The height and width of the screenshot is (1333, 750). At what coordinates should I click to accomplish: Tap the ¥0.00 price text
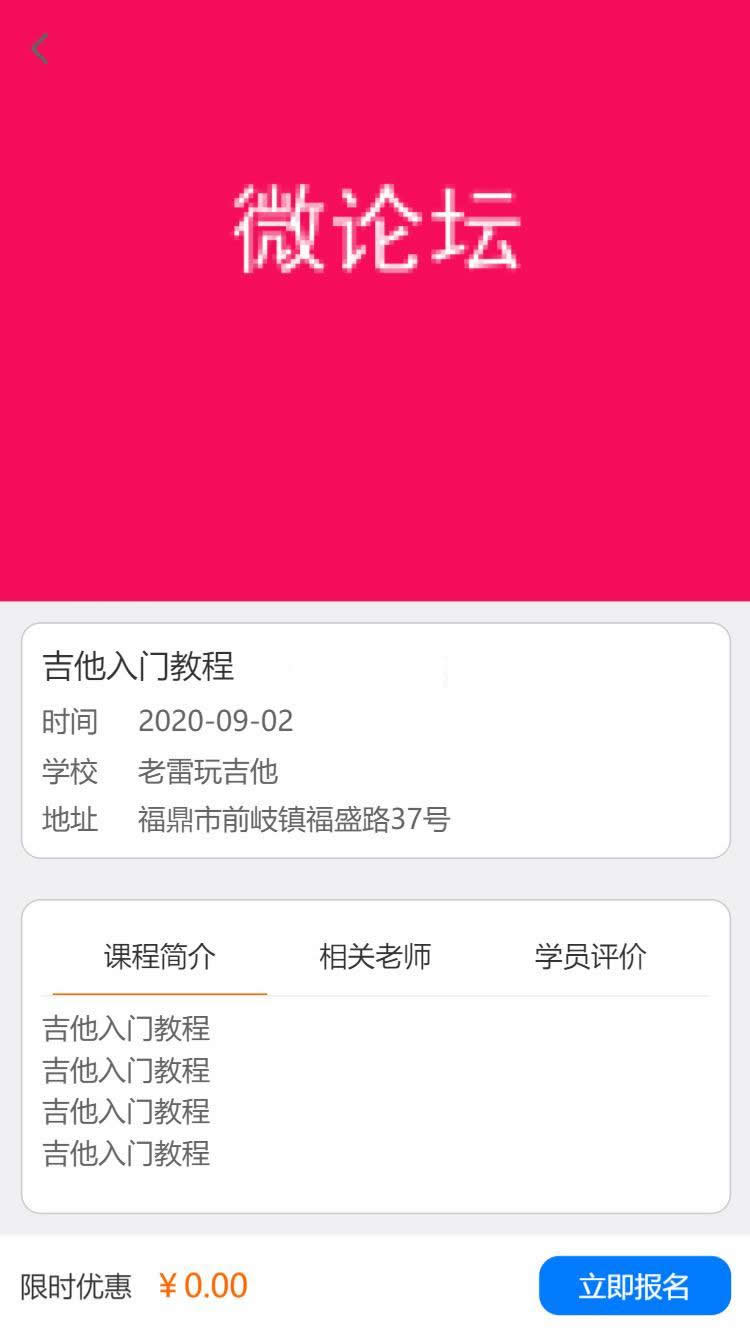tap(203, 1285)
